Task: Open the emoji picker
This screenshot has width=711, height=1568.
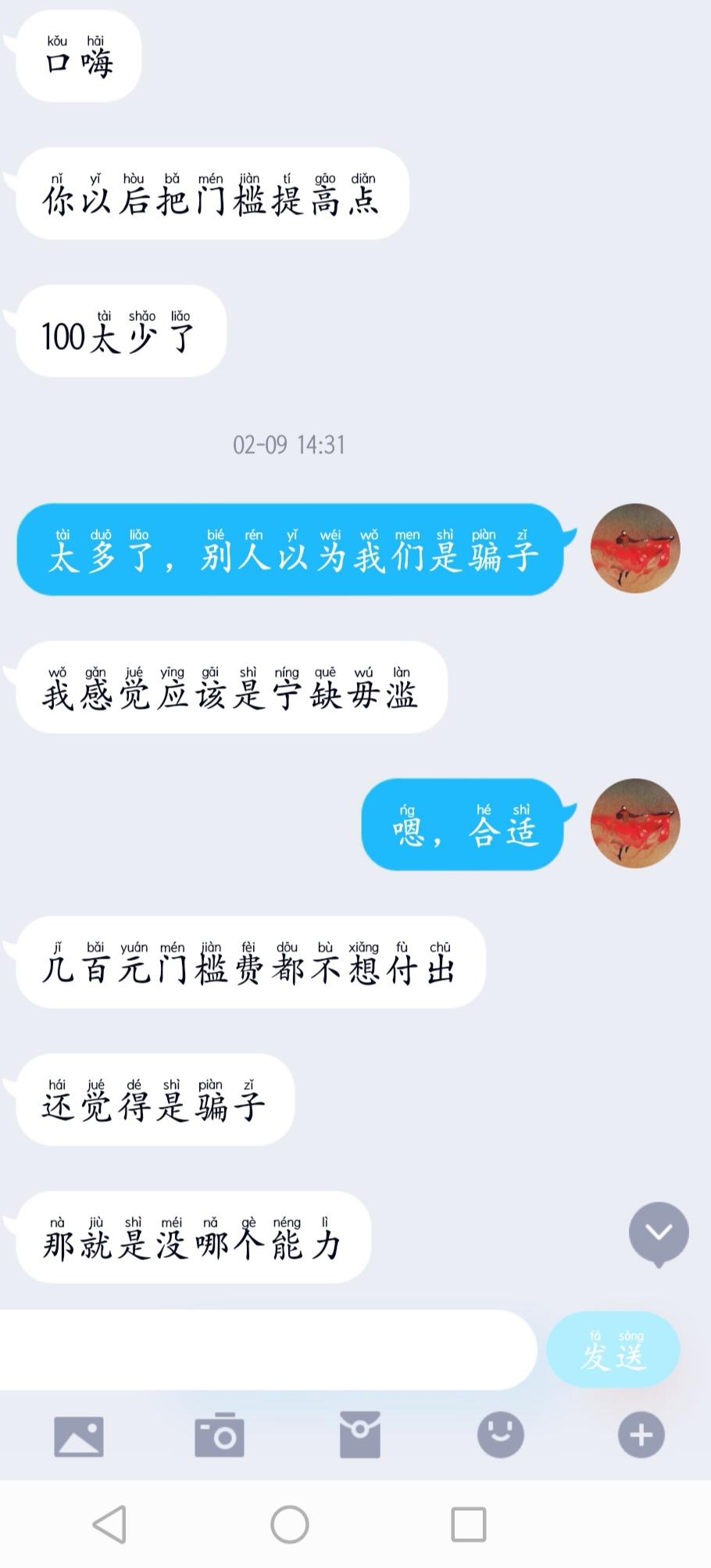Action: (x=500, y=1434)
